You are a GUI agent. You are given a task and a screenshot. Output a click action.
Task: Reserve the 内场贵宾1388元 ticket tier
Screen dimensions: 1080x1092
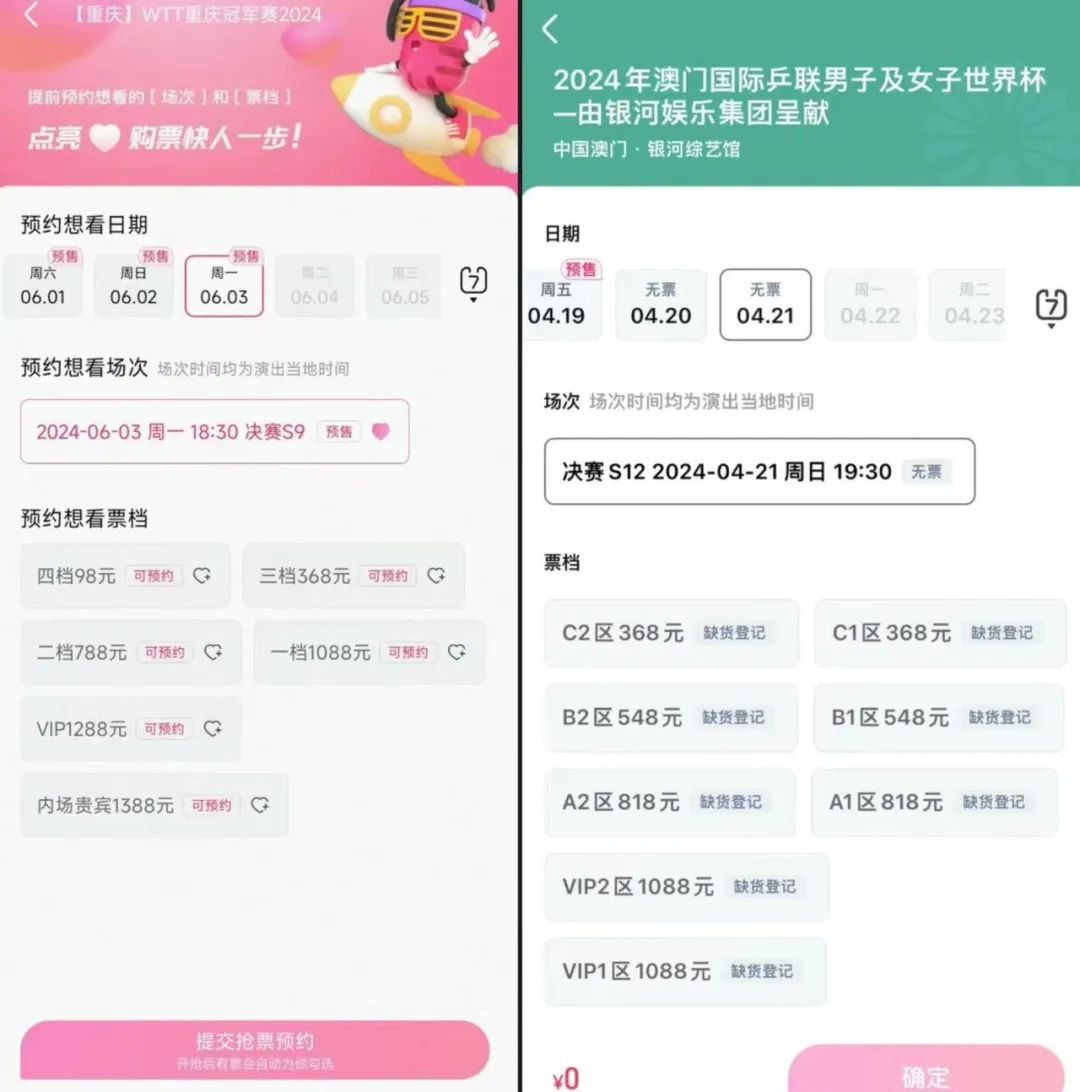click(155, 806)
